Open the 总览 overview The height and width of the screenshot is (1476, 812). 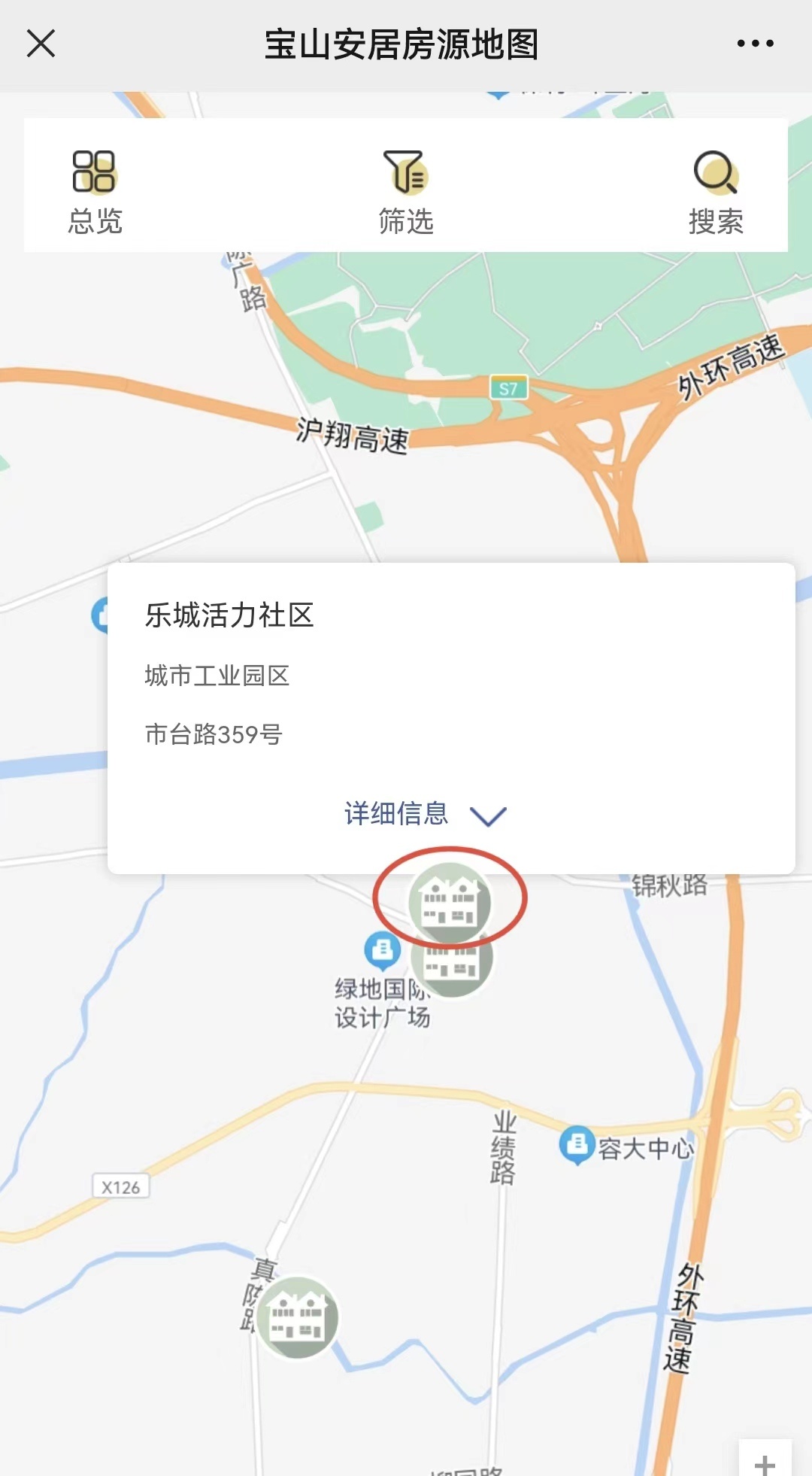[x=95, y=191]
